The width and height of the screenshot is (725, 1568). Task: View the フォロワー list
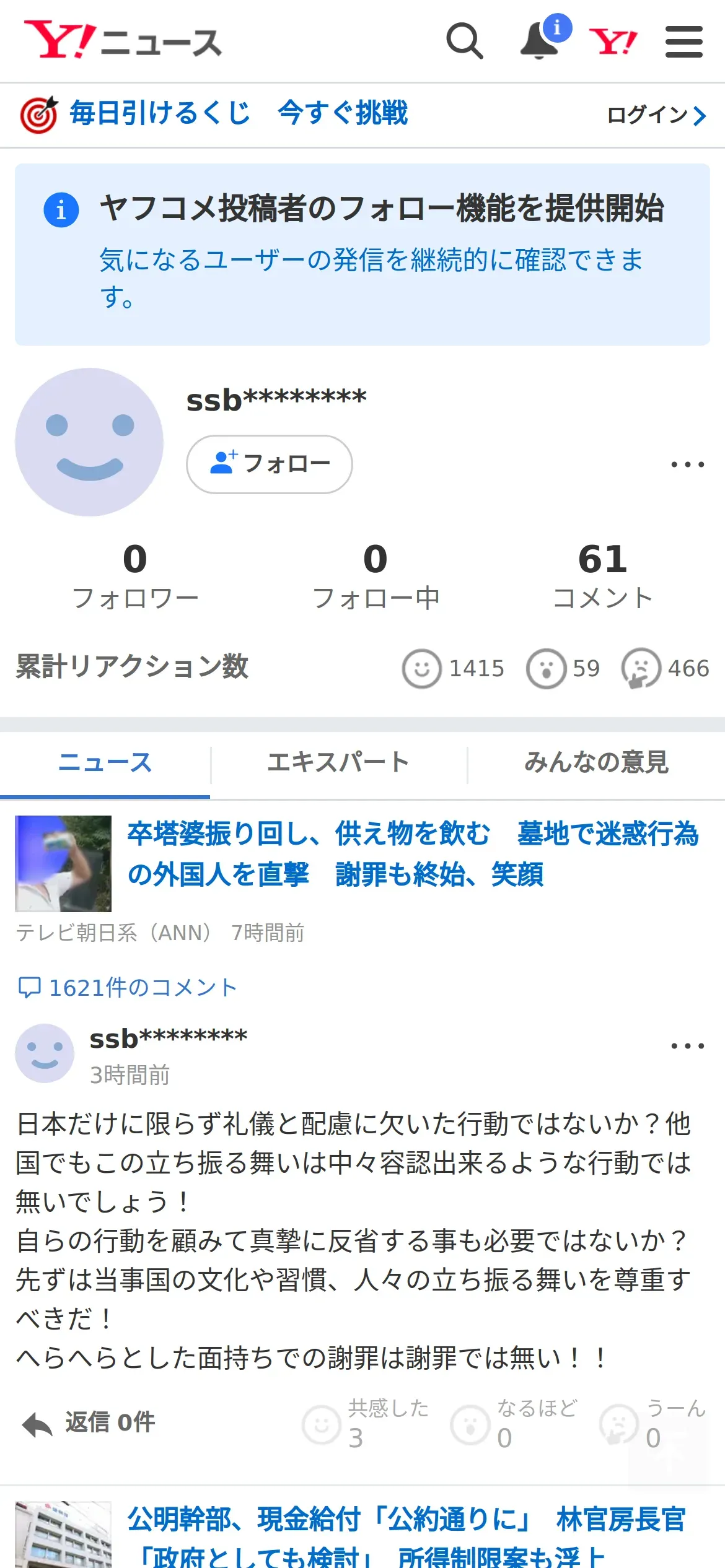point(135,576)
